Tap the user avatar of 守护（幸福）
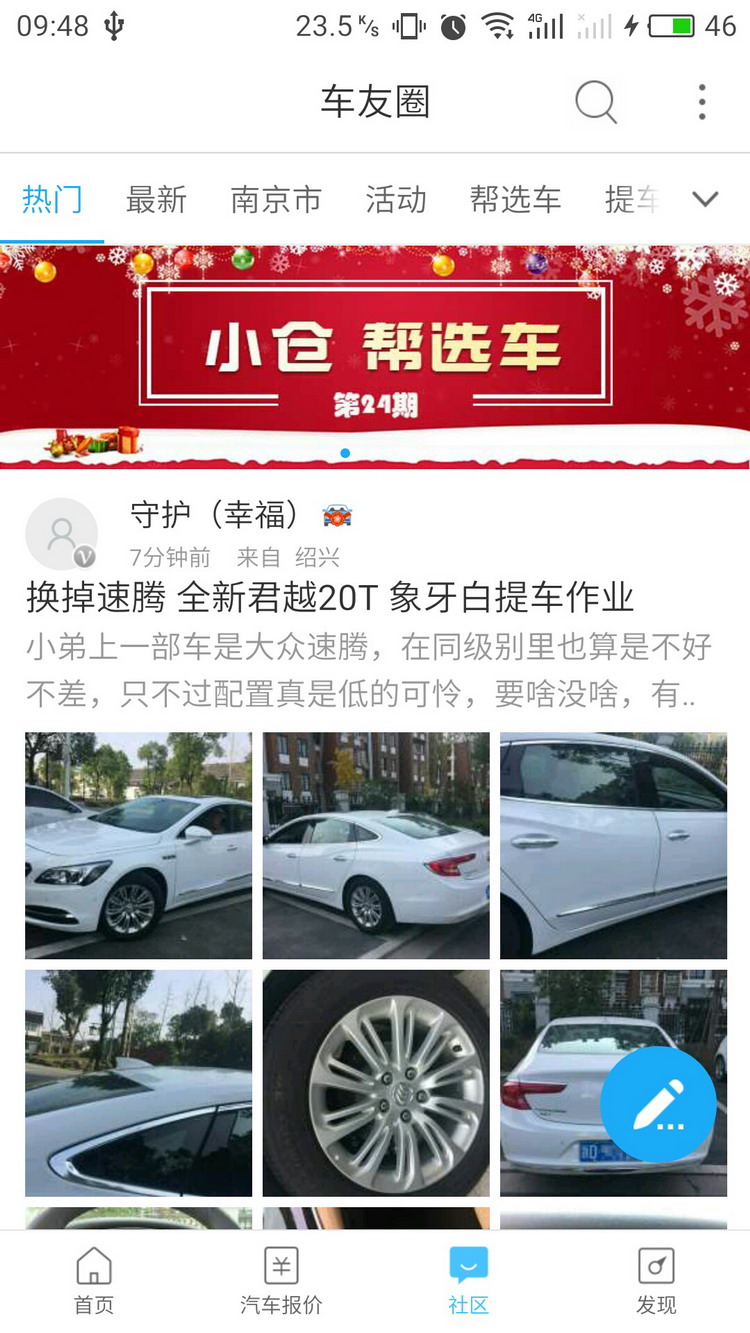The image size is (750, 1333). tap(62, 533)
